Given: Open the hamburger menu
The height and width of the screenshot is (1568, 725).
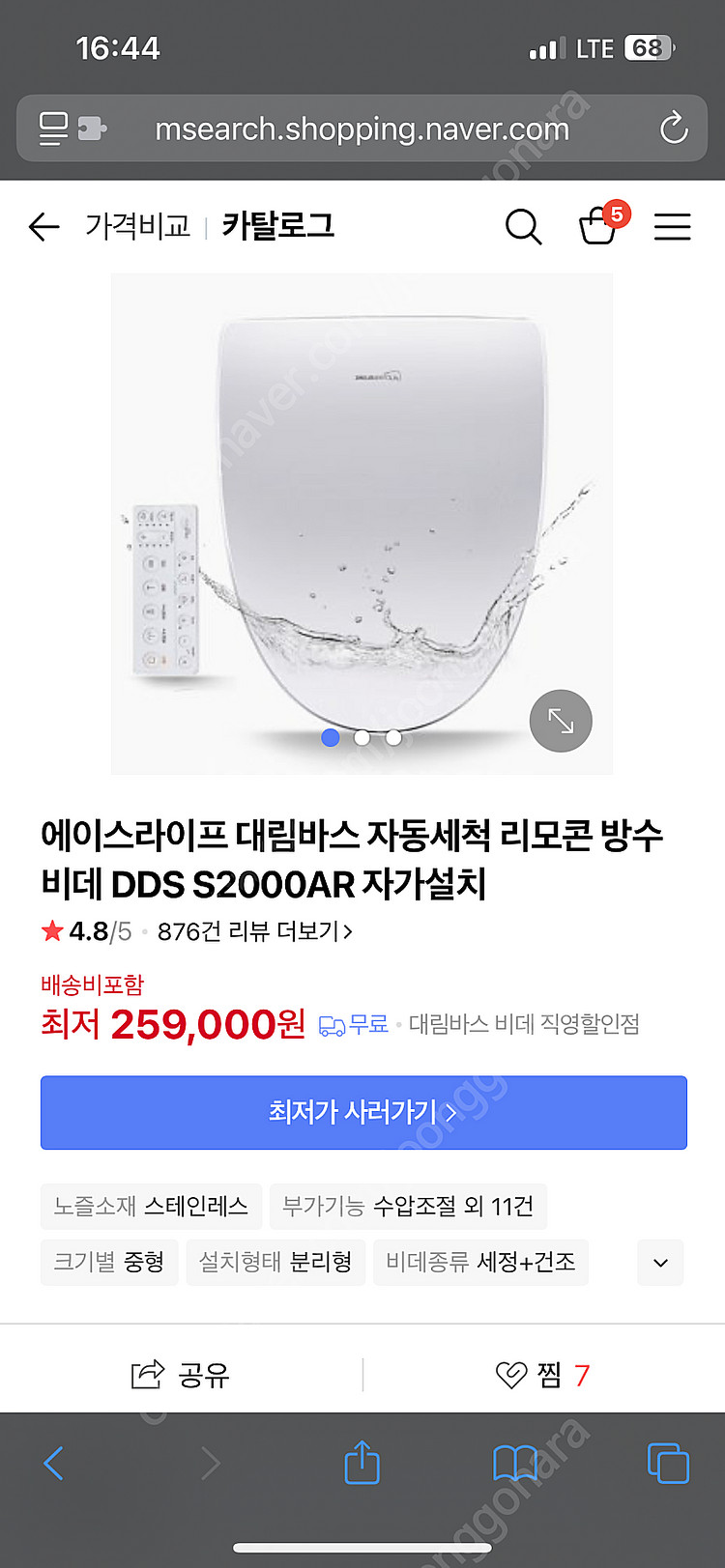Looking at the screenshot, I should coord(672,226).
